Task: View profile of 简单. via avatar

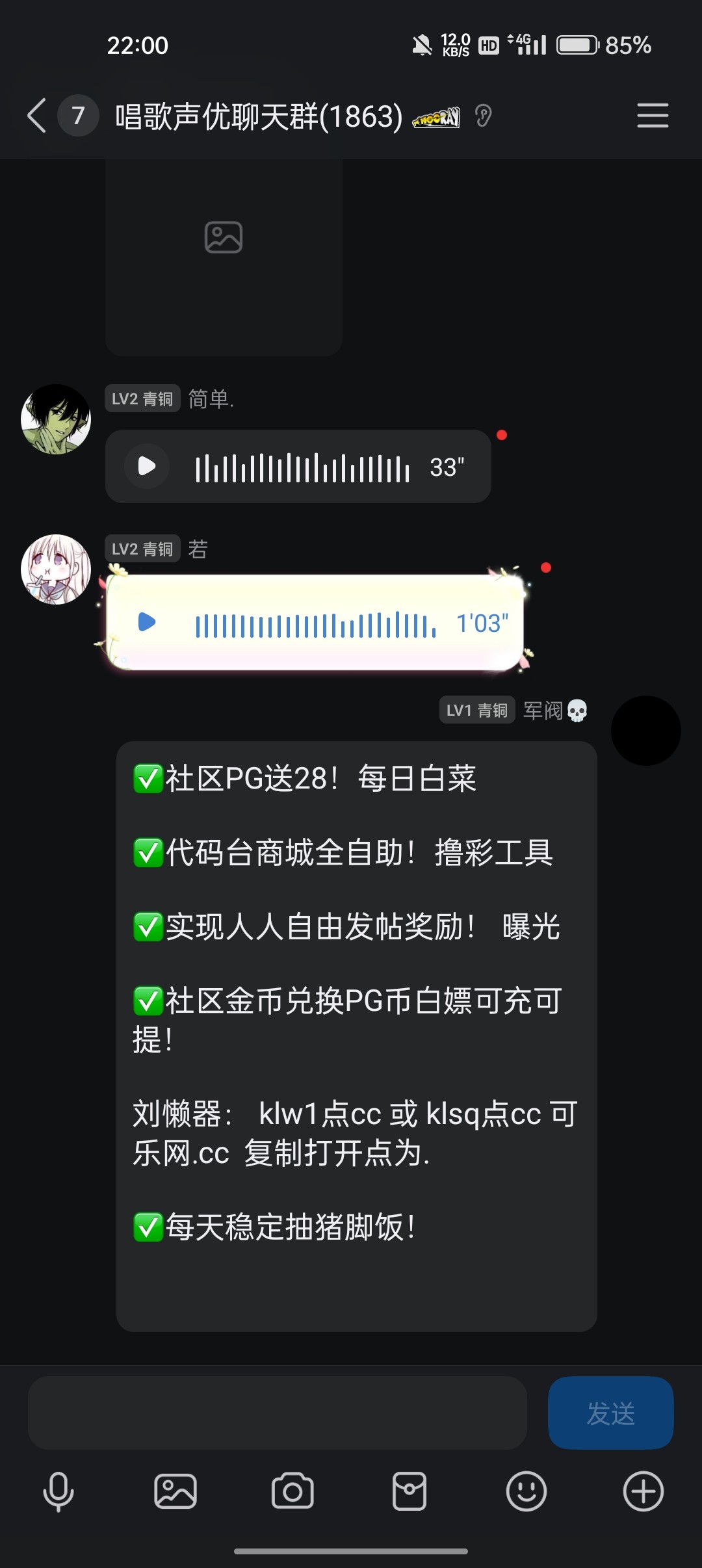Action: pyautogui.click(x=56, y=419)
